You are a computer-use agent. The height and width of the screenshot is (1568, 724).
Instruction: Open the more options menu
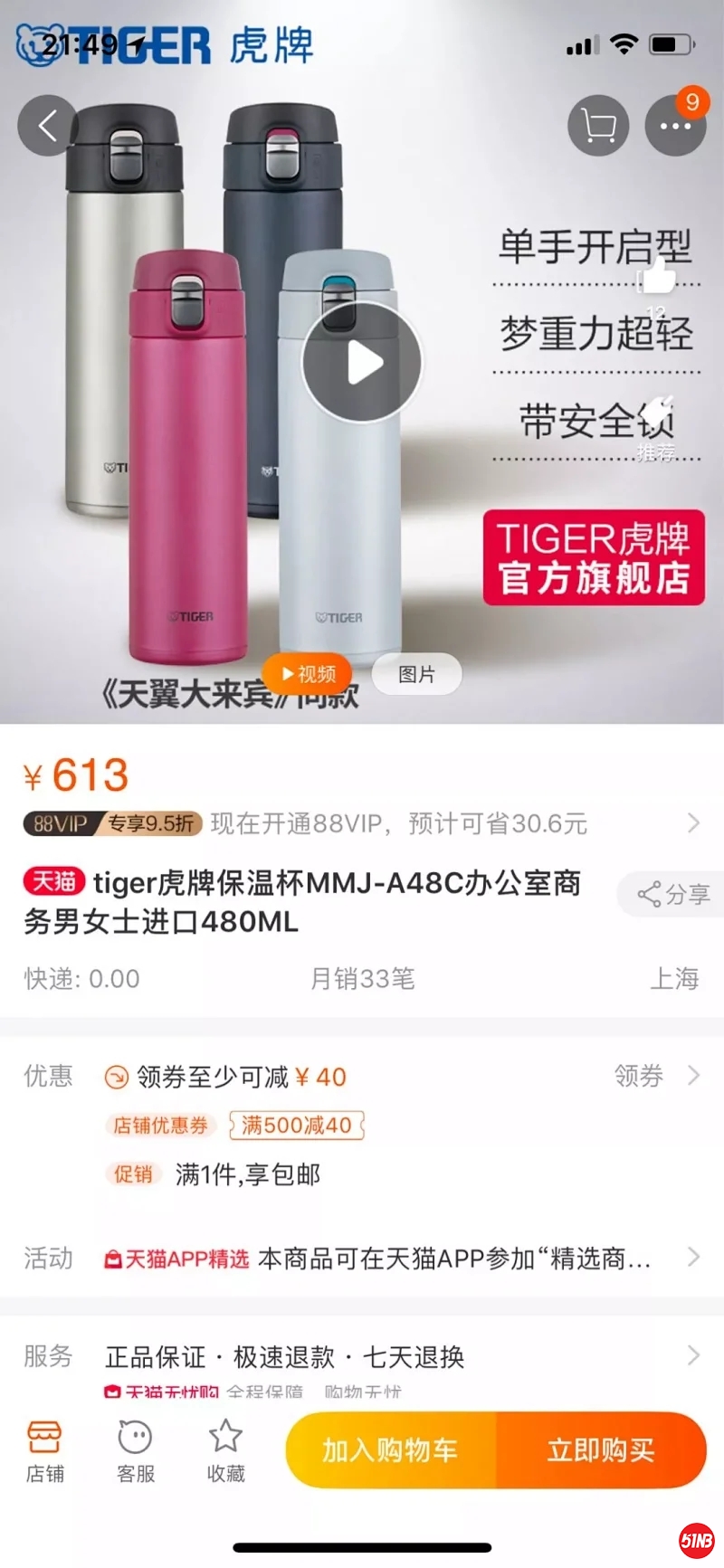point(675,126)
